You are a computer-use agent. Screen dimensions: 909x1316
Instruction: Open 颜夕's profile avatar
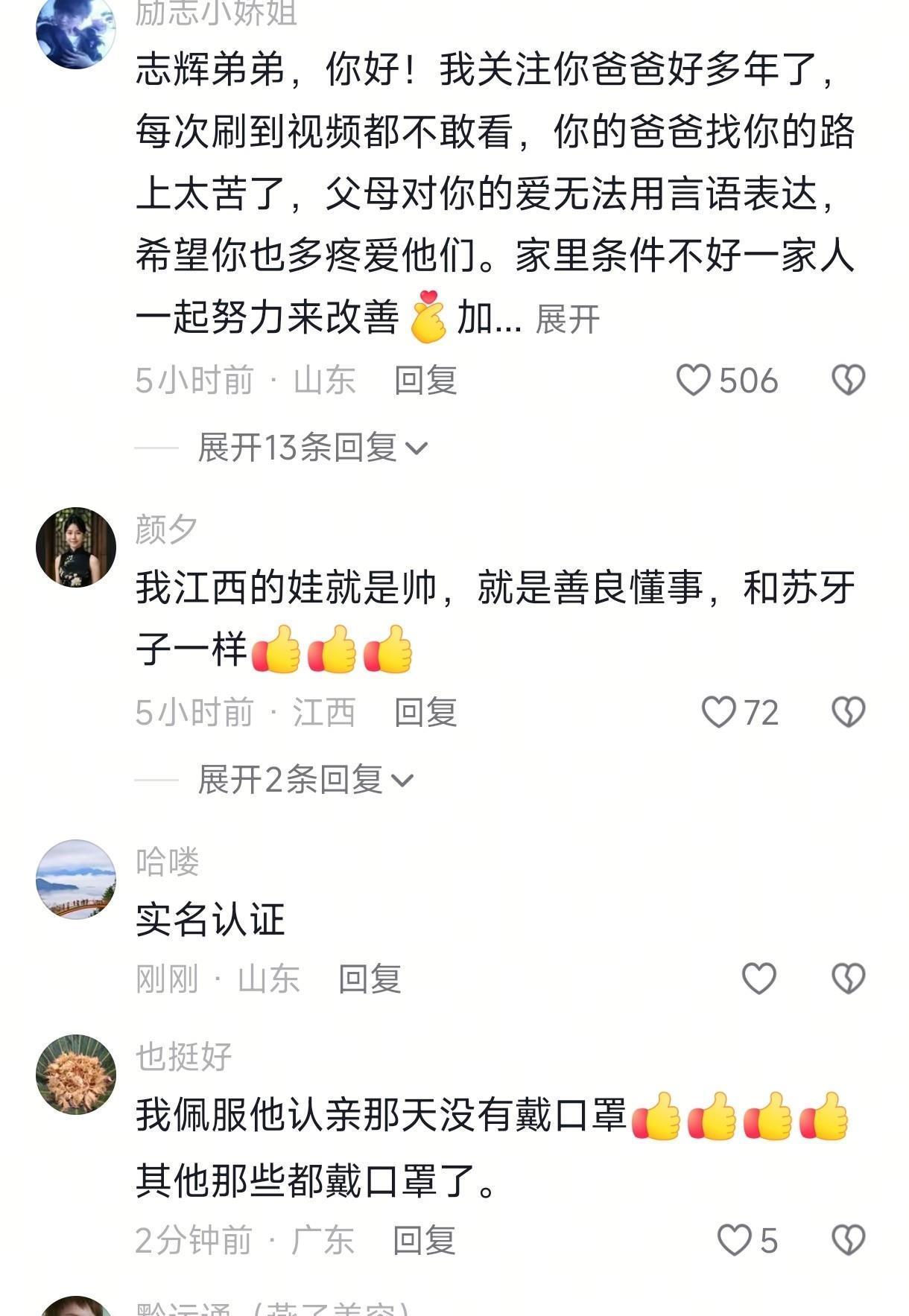tap(76, 547)
